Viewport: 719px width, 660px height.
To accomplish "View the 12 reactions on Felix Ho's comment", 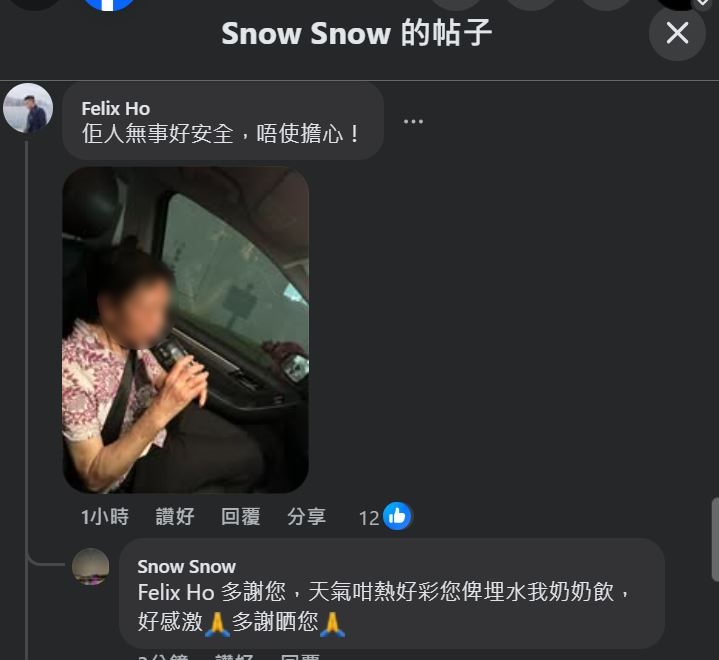I will [385, 517].
